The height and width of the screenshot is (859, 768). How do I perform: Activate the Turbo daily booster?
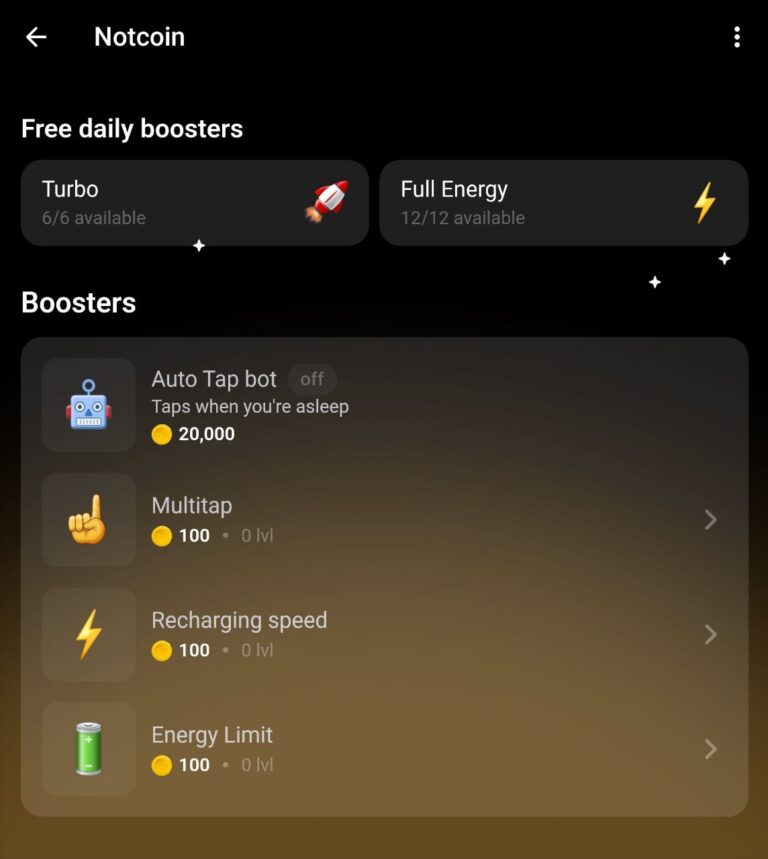click(x=194, y=203)
